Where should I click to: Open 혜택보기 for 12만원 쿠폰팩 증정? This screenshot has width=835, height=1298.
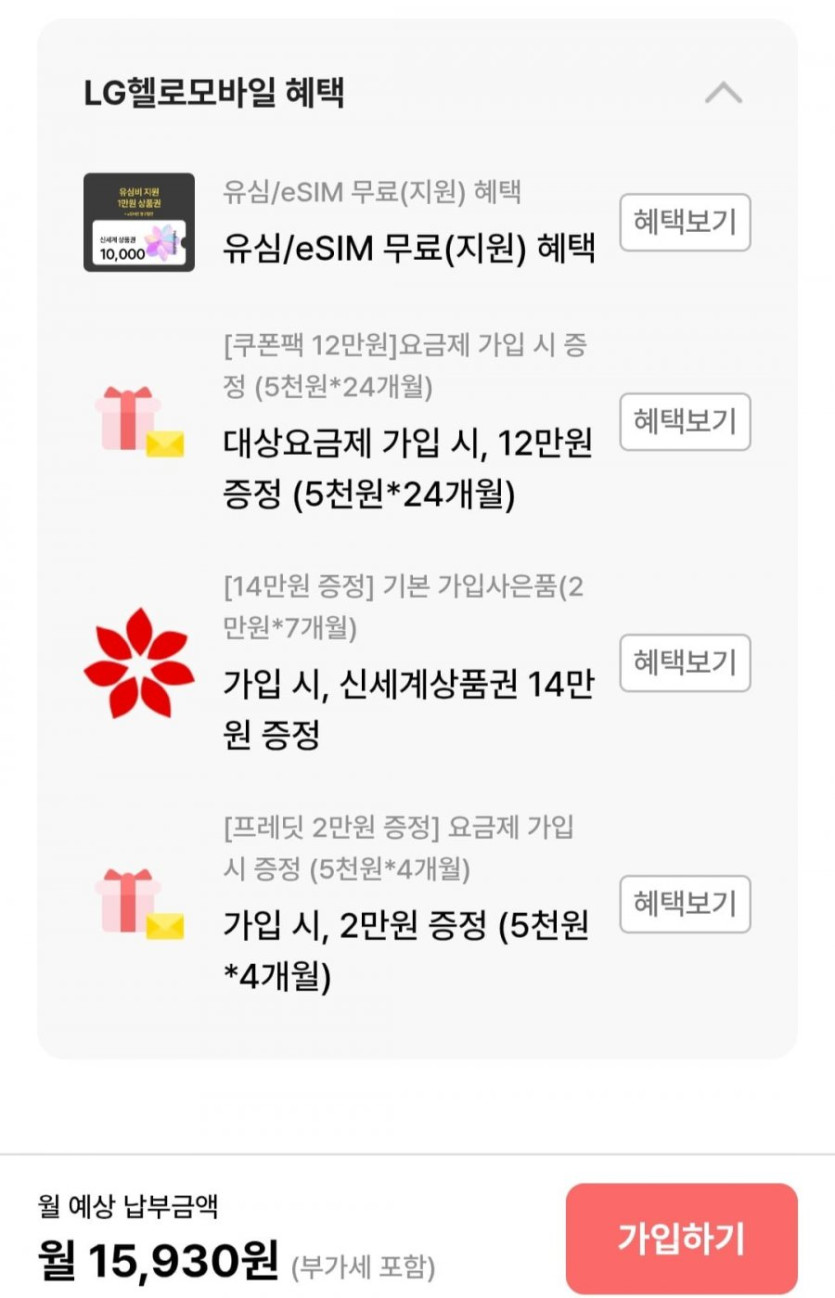[x=685, y=421]
